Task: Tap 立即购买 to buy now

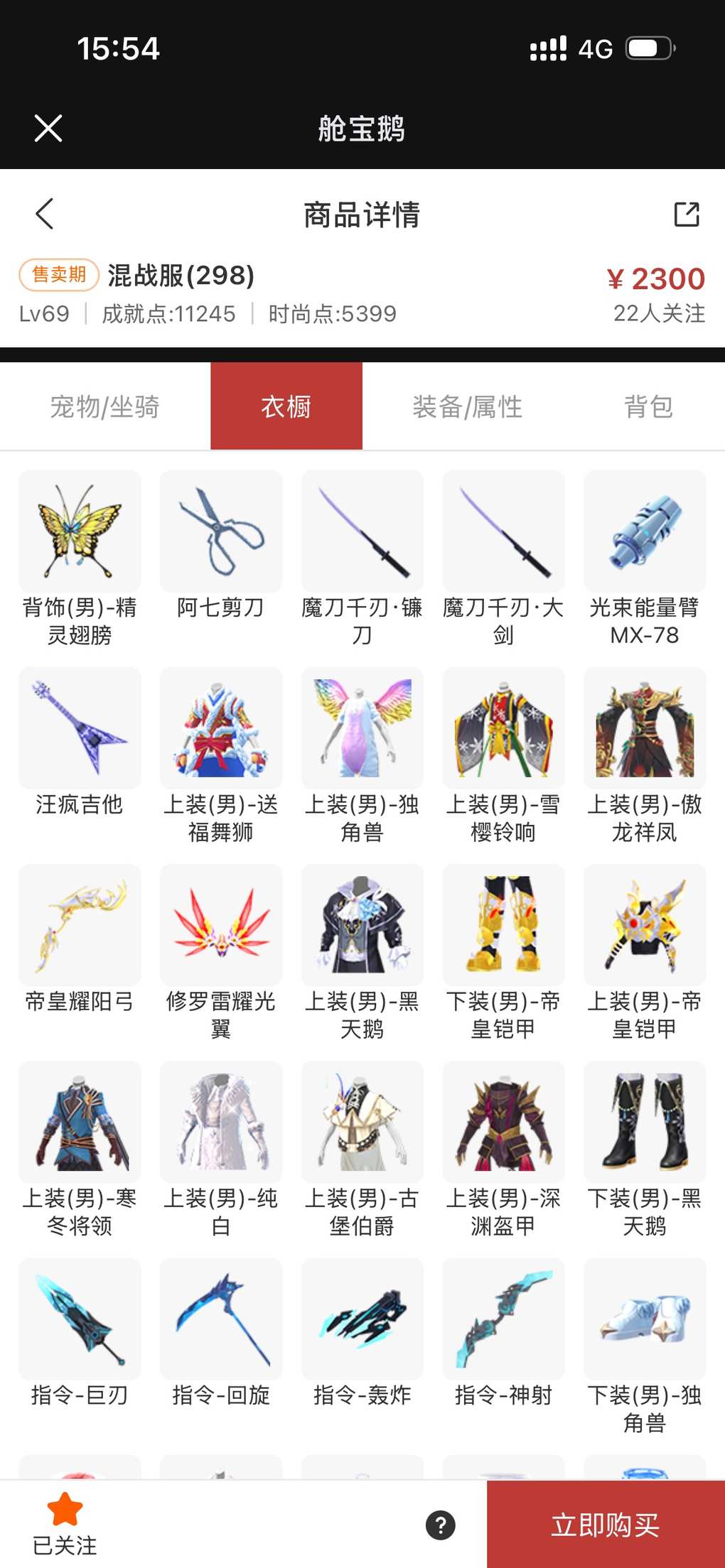Action: [605, 1525]
